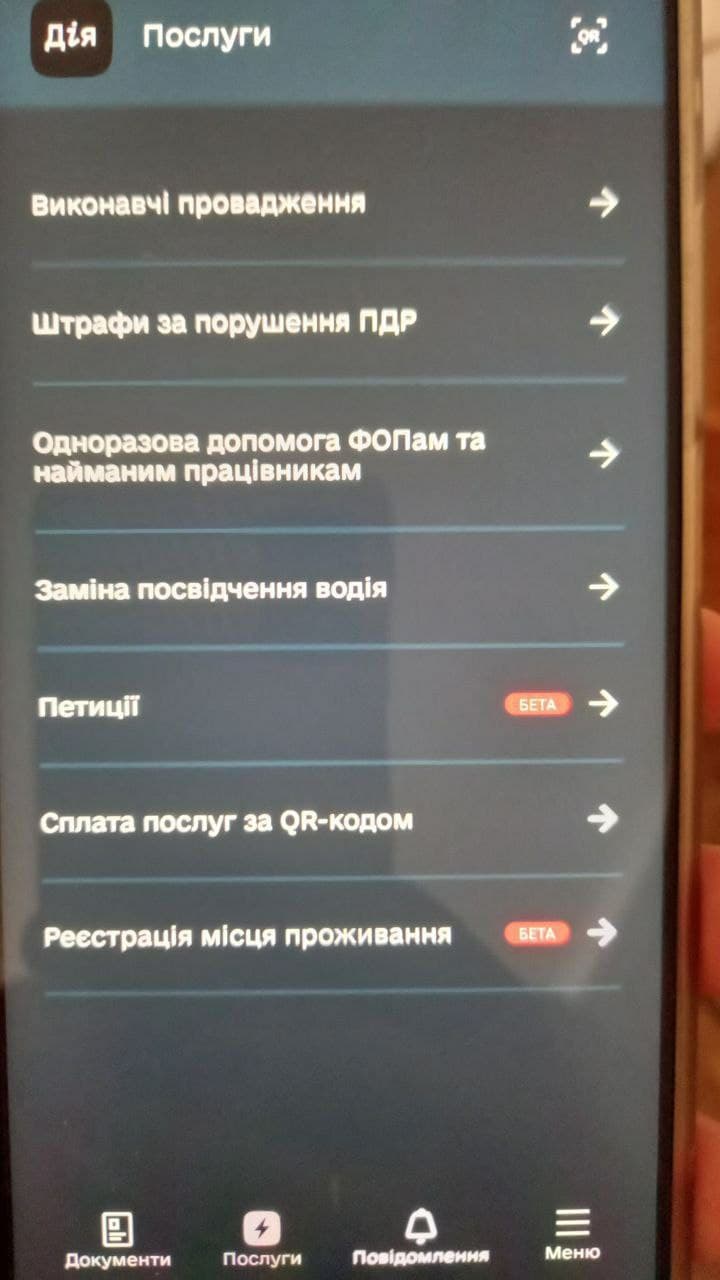
Task: Open the QR code scanner
Action: click(x=589, y=36)
